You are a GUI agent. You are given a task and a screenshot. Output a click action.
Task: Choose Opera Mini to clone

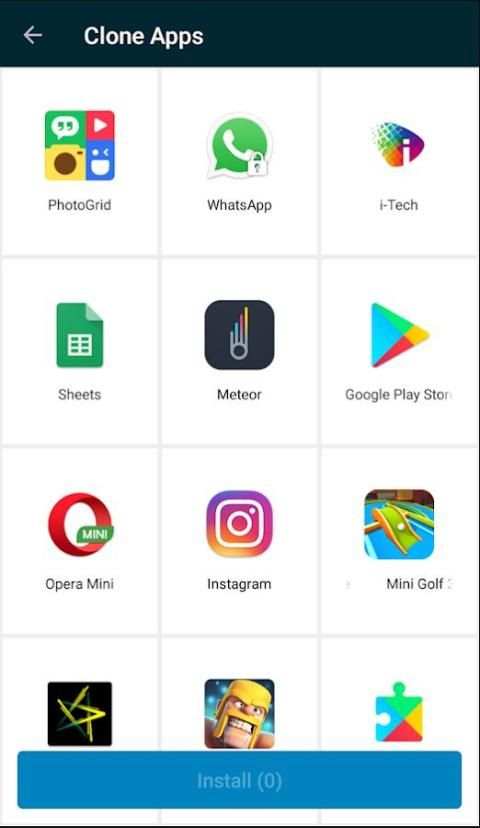pyautogui.click(x=80, y=541)
